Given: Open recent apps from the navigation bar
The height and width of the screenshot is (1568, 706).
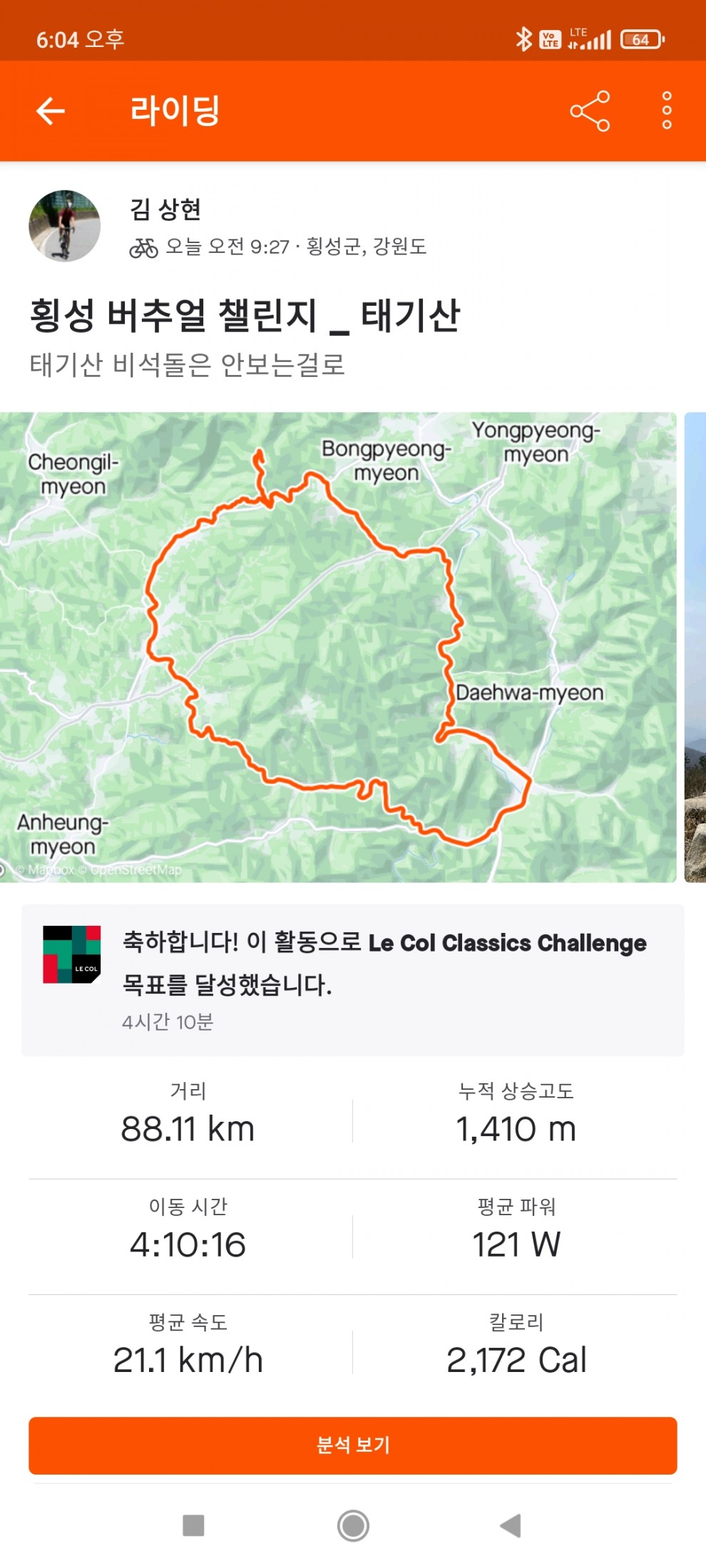Looking at the screenshot, I should point(193,1525).
